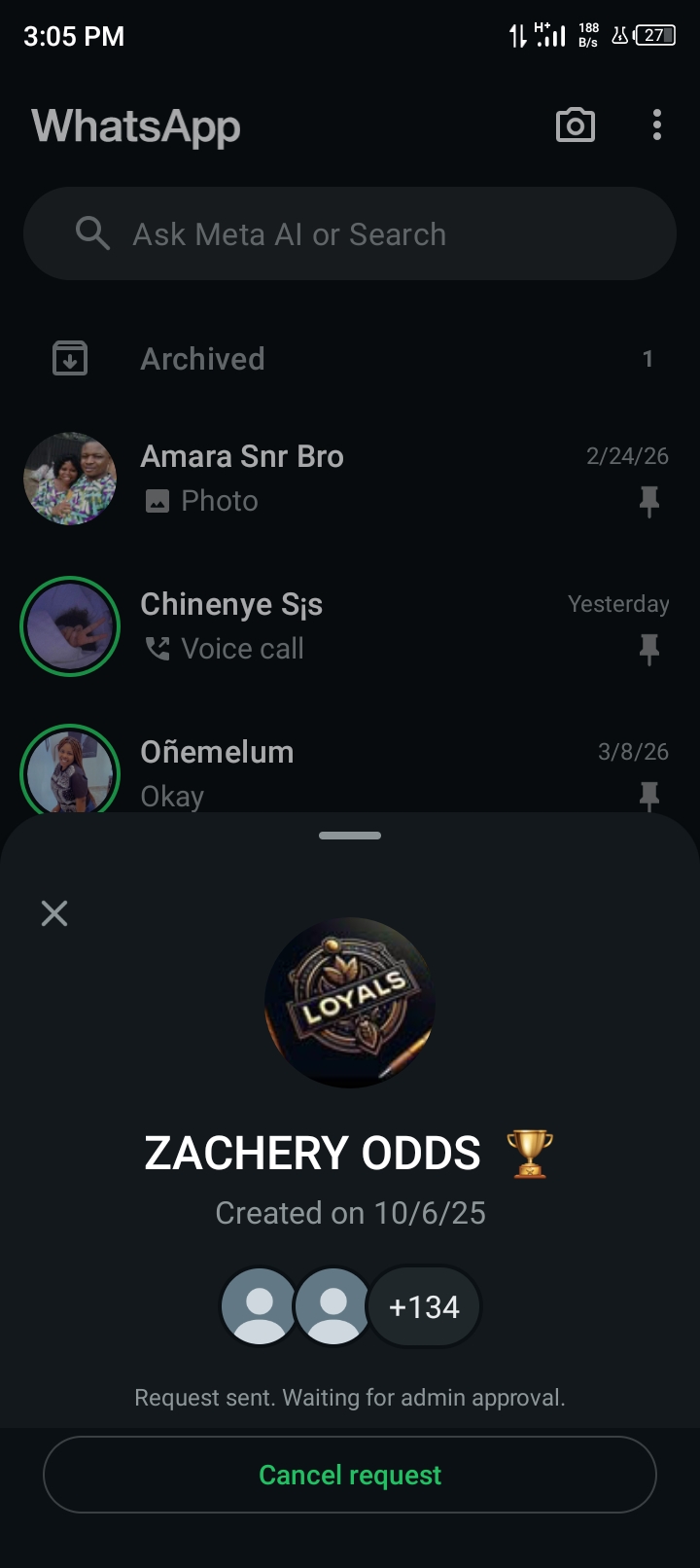Open Archived chats

tap(350, 359)
